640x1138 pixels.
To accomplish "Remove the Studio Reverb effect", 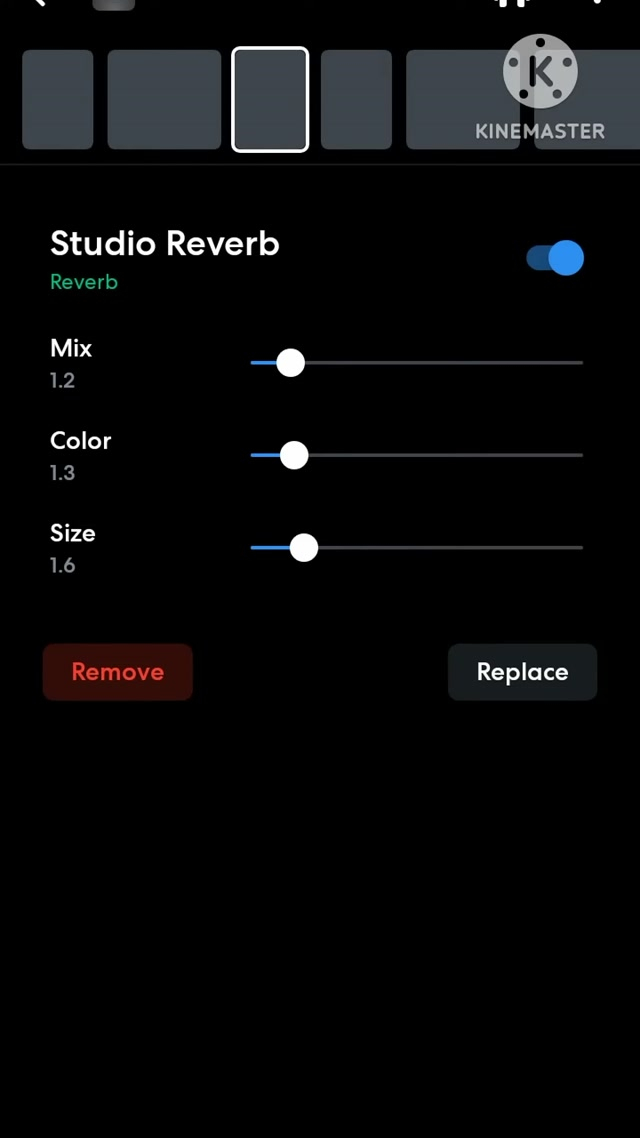I will (x=117, y=672).
